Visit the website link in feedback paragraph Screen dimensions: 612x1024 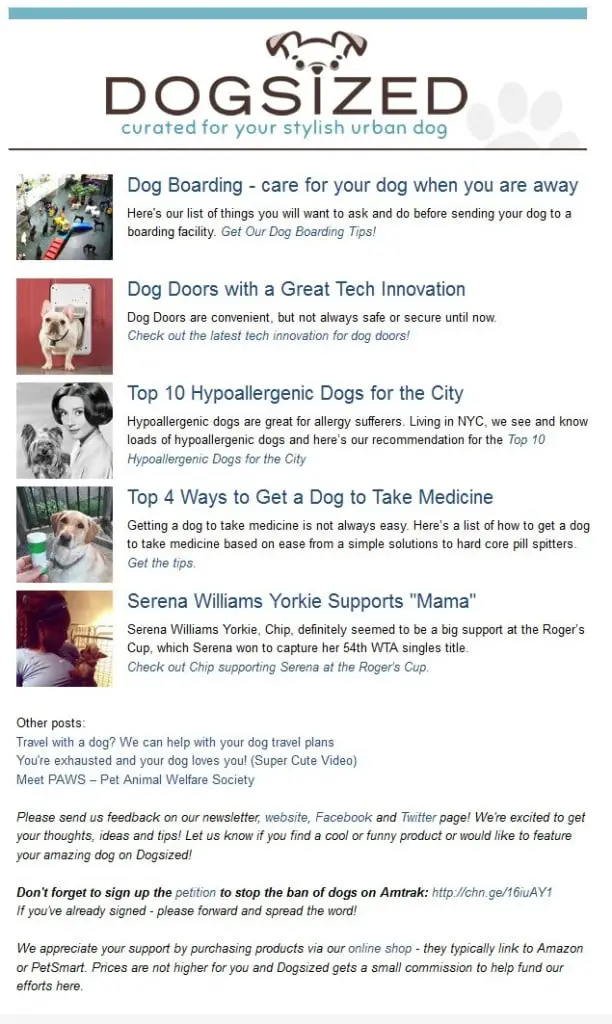point(286,818)
